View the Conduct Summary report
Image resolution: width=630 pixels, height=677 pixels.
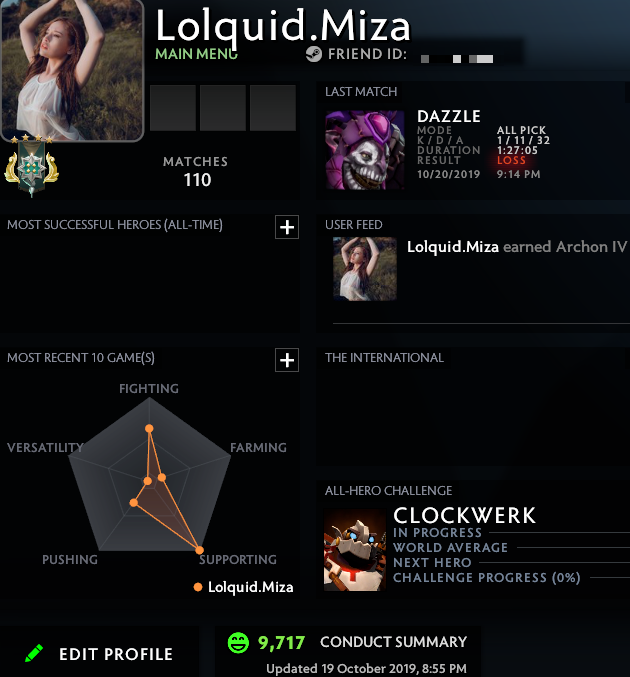click(x=392, y=642)
